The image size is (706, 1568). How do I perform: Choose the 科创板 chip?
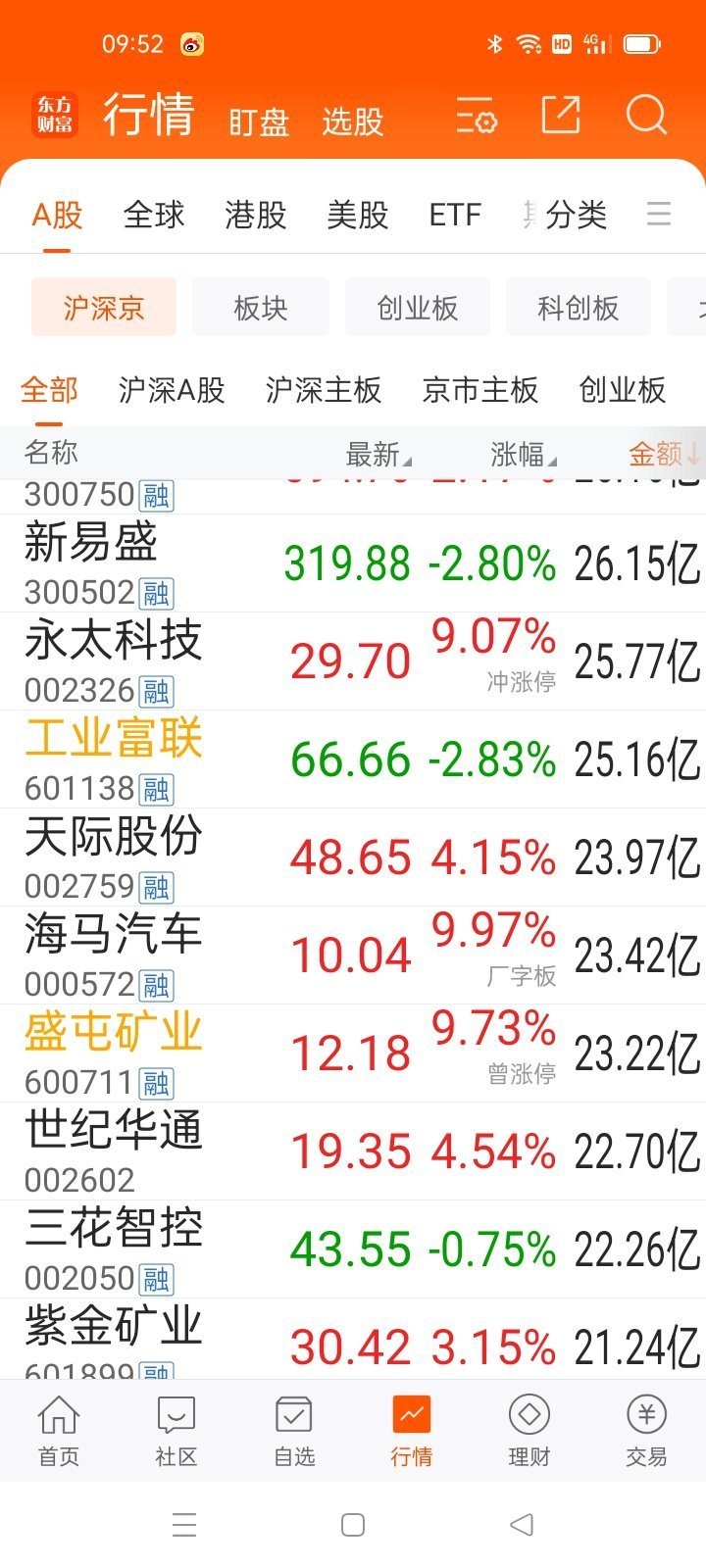point(579,308)
